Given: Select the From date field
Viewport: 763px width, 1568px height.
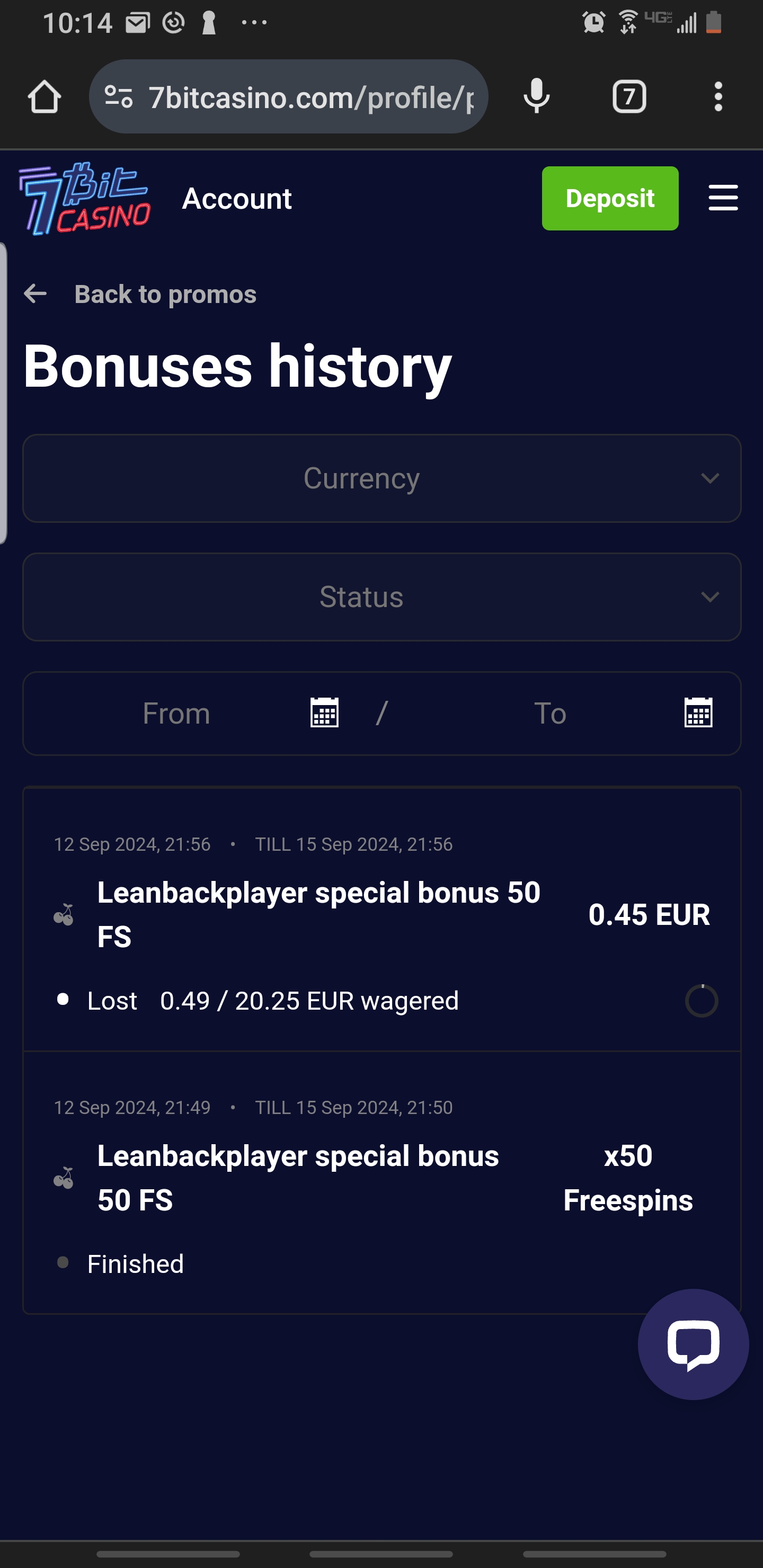Looking at the screenshot, I should pyautogui.click(x=201, y=714).
